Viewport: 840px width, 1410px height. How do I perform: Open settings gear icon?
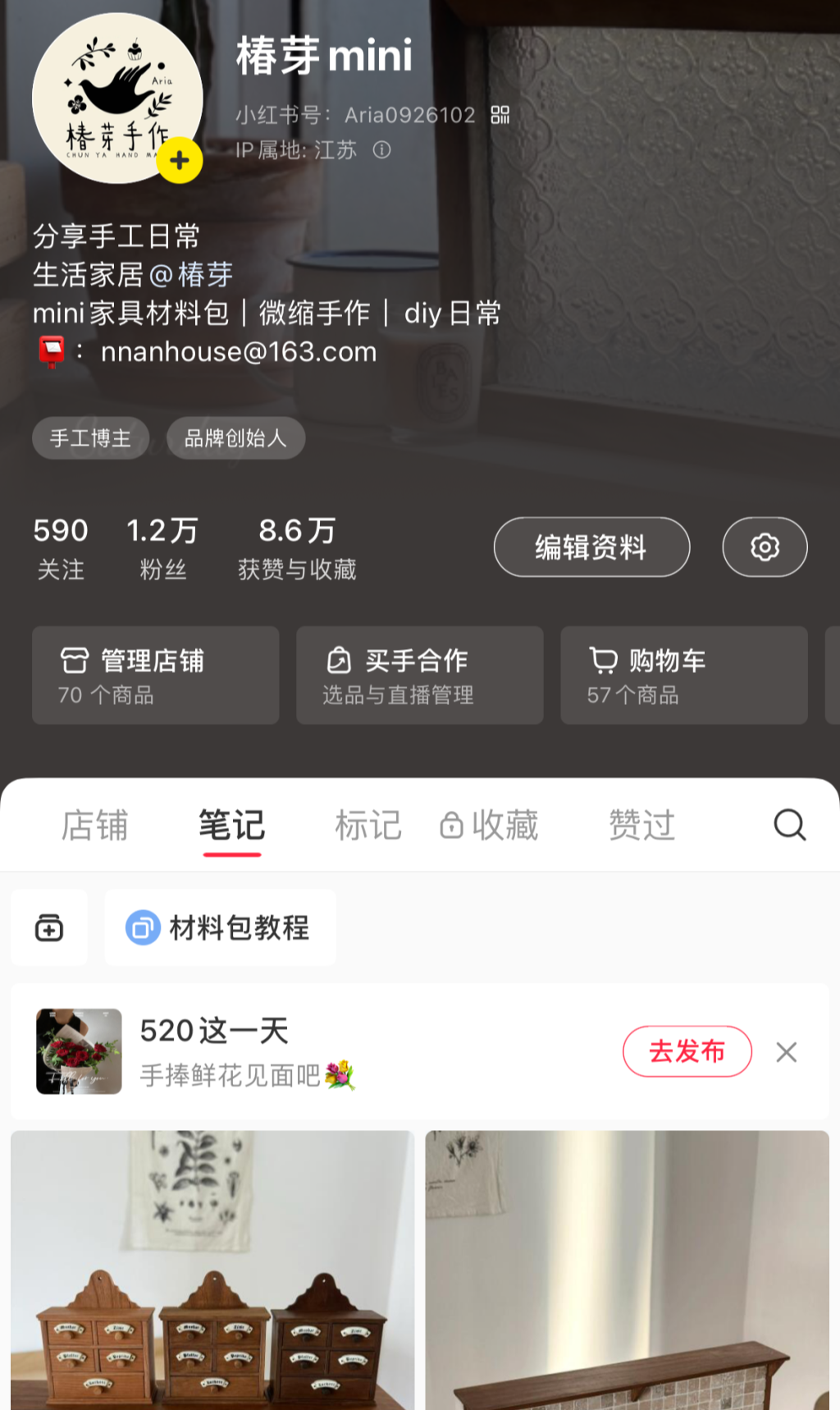(x=765, y=547)
